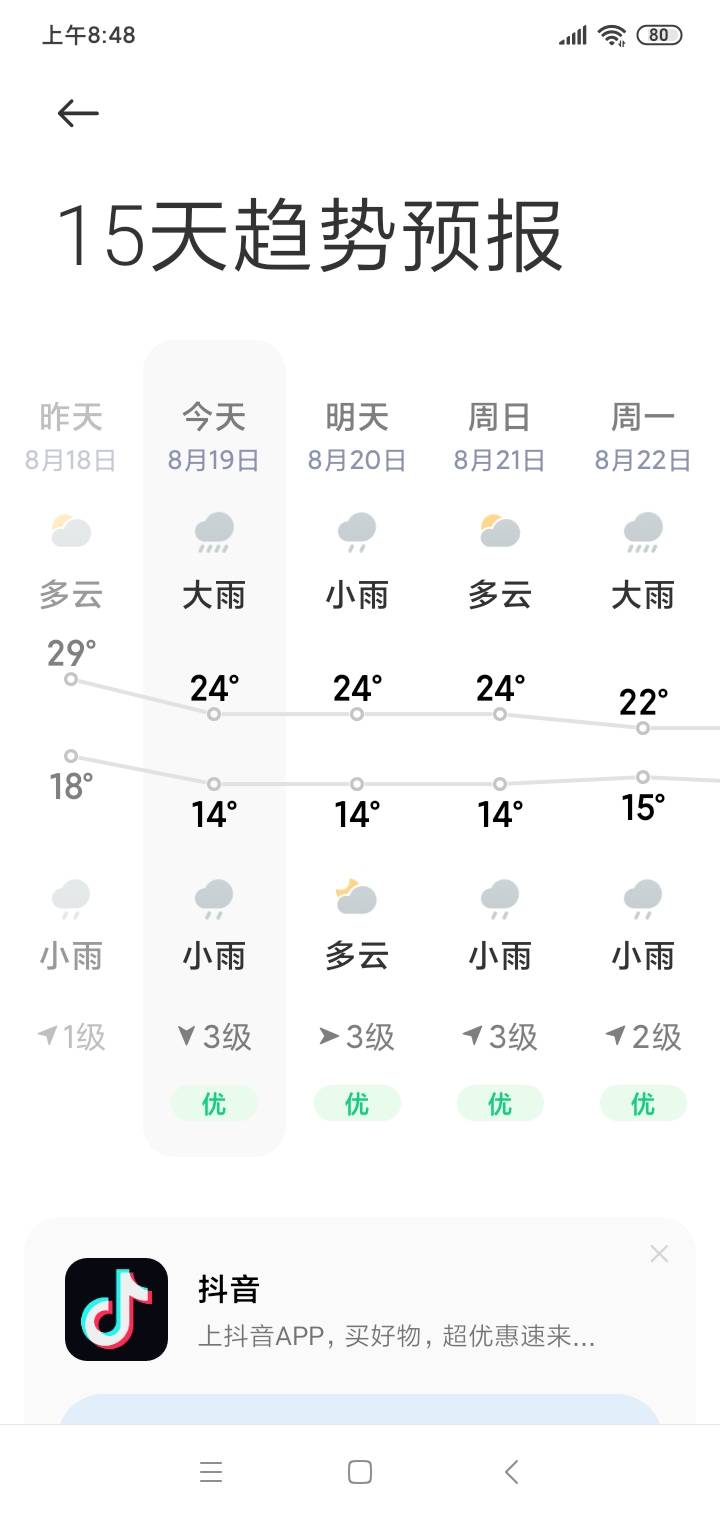Dismiss the Douyin advertisement
The image size is (720, 1520).
point(659,1253)
